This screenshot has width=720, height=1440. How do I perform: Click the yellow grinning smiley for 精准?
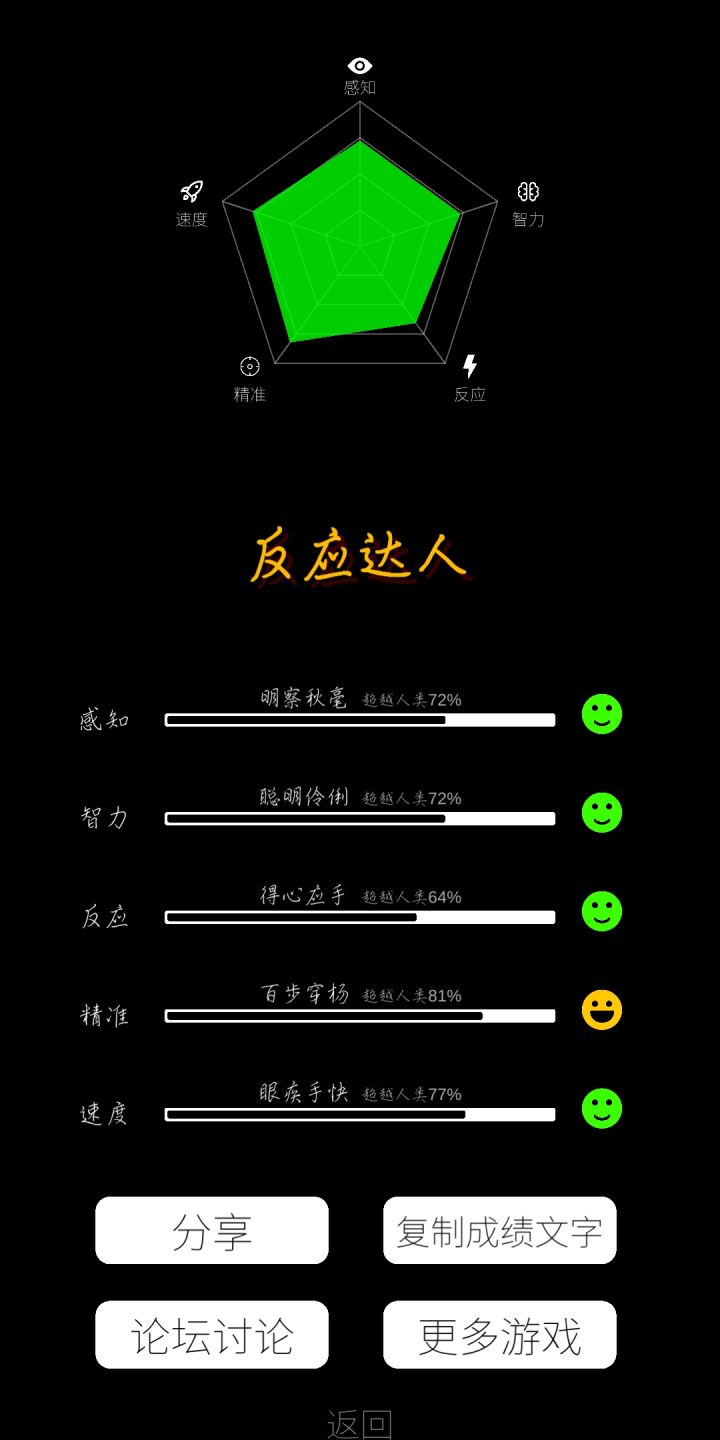(x=601, y=1010)
